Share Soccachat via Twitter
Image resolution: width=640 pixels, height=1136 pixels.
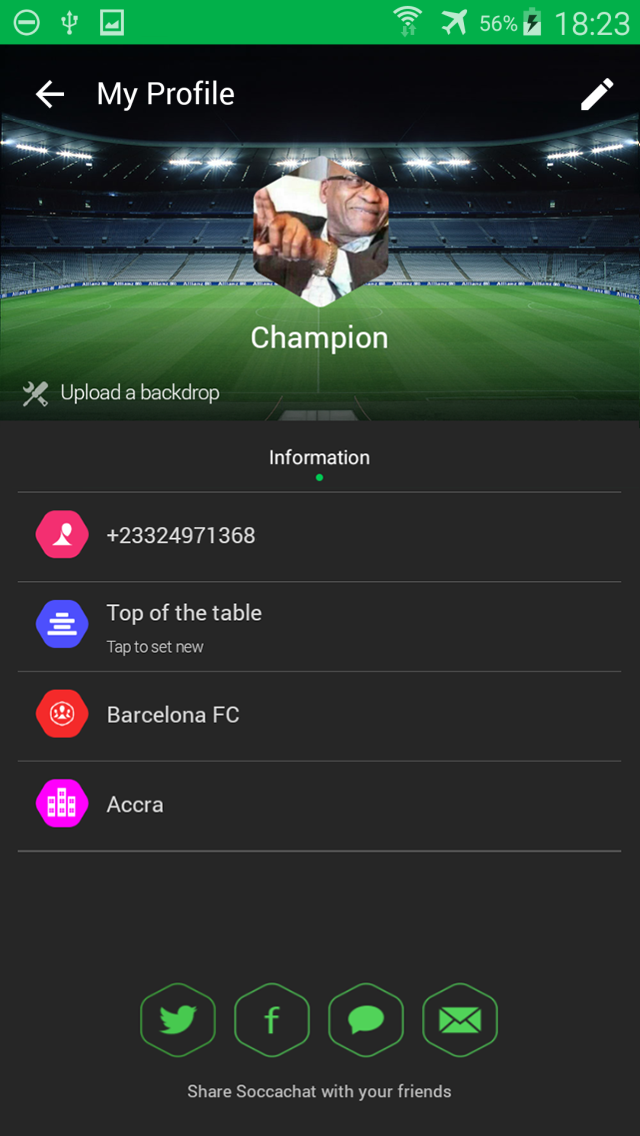point(178,1020)
